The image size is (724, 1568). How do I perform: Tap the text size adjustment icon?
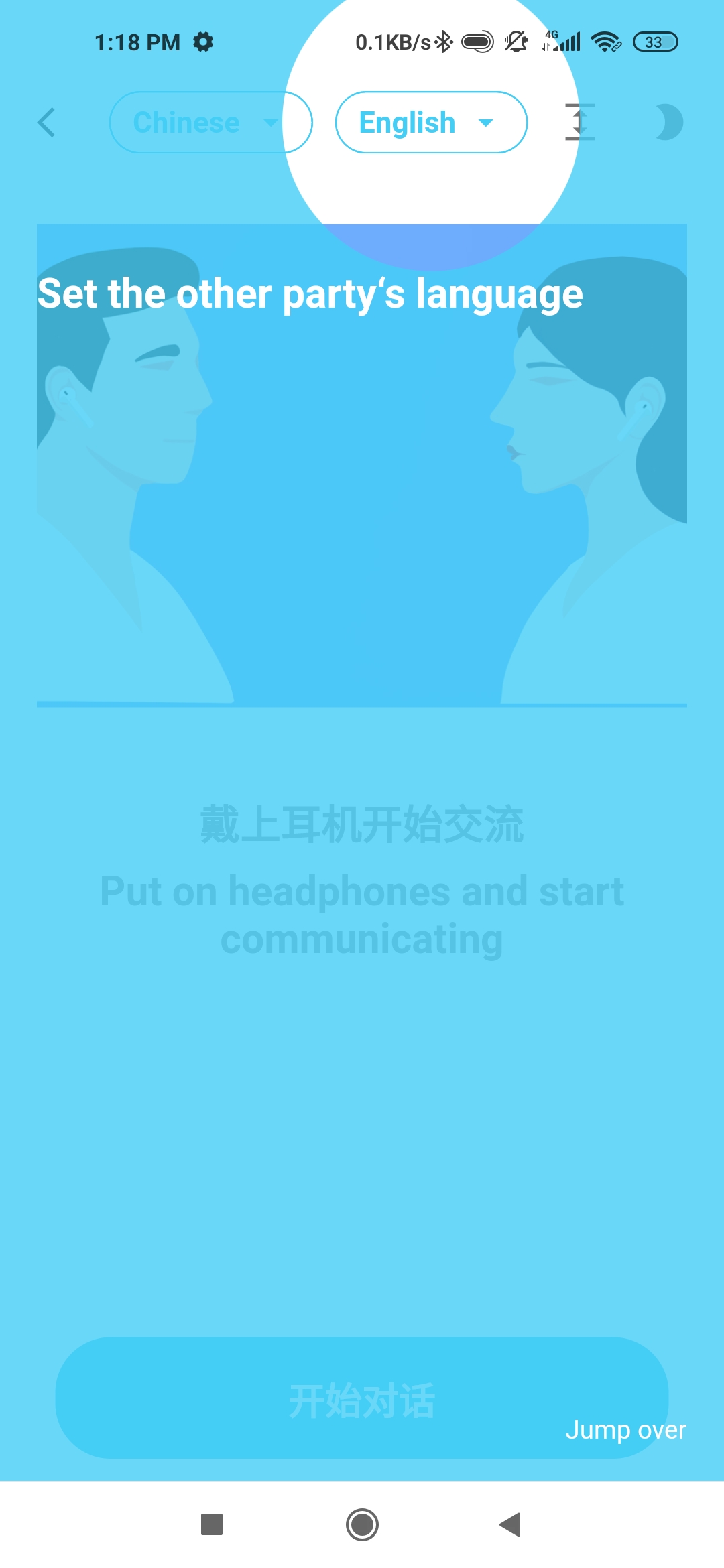580,122
